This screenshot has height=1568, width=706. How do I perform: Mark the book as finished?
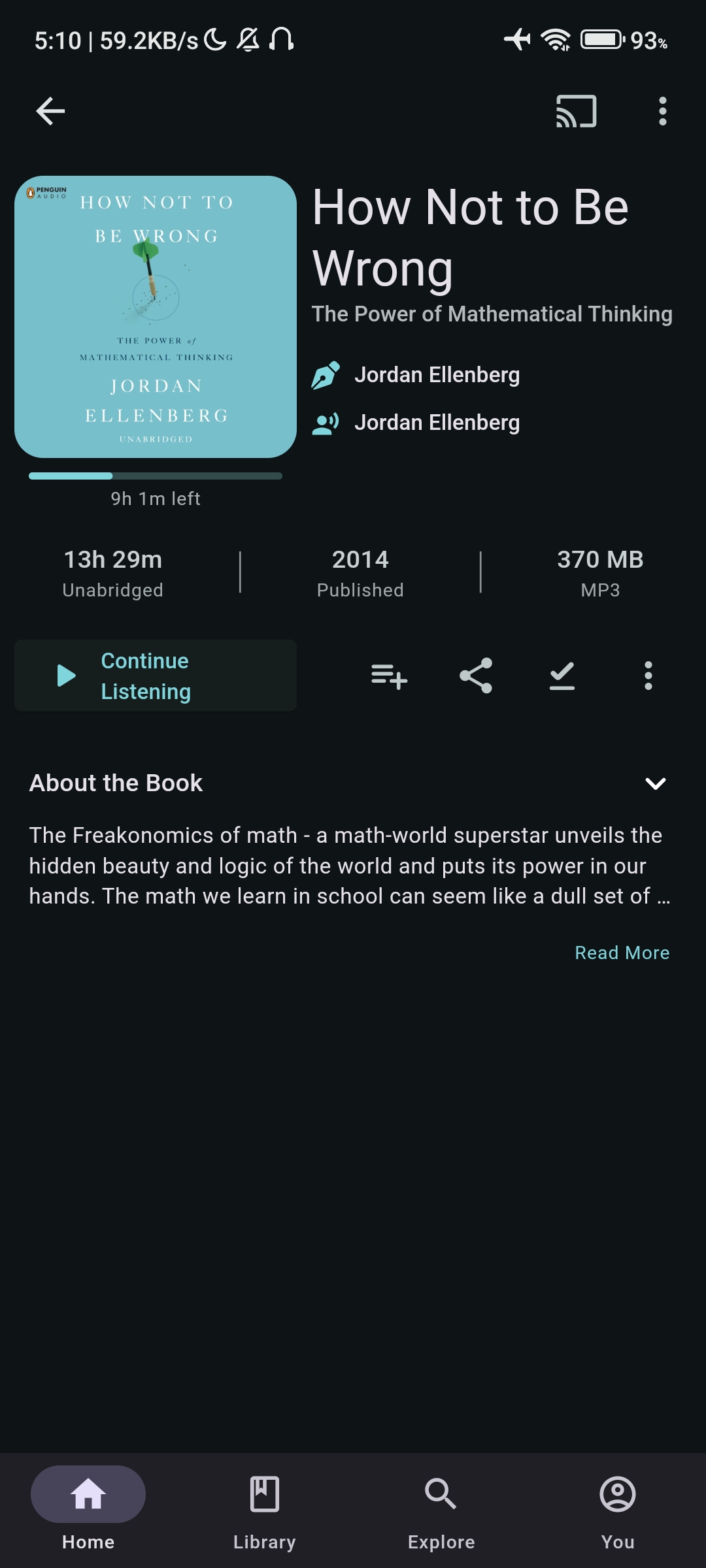562,676
